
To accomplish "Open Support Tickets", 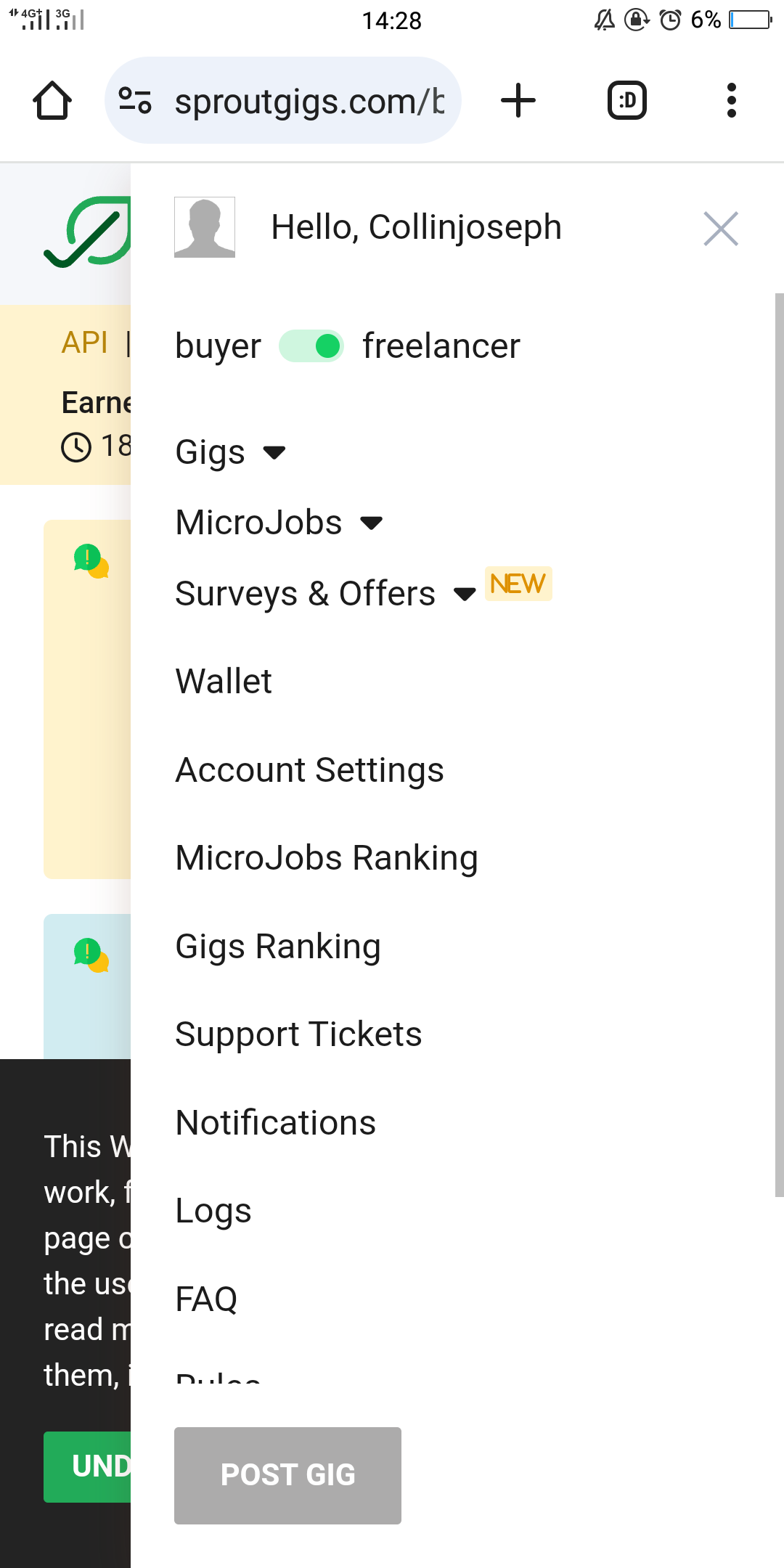I will 298,1034.
